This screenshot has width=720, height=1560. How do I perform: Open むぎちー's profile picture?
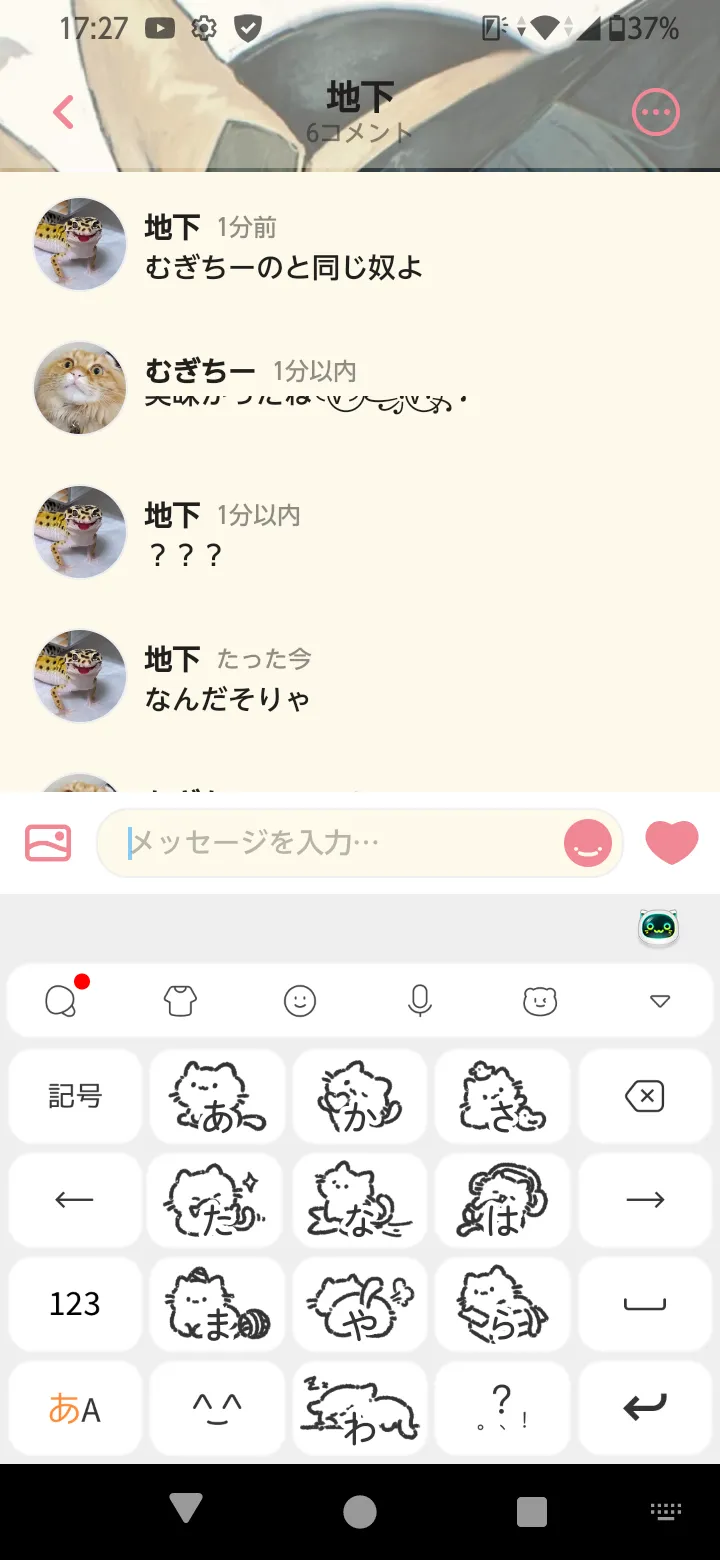[80, 388]
